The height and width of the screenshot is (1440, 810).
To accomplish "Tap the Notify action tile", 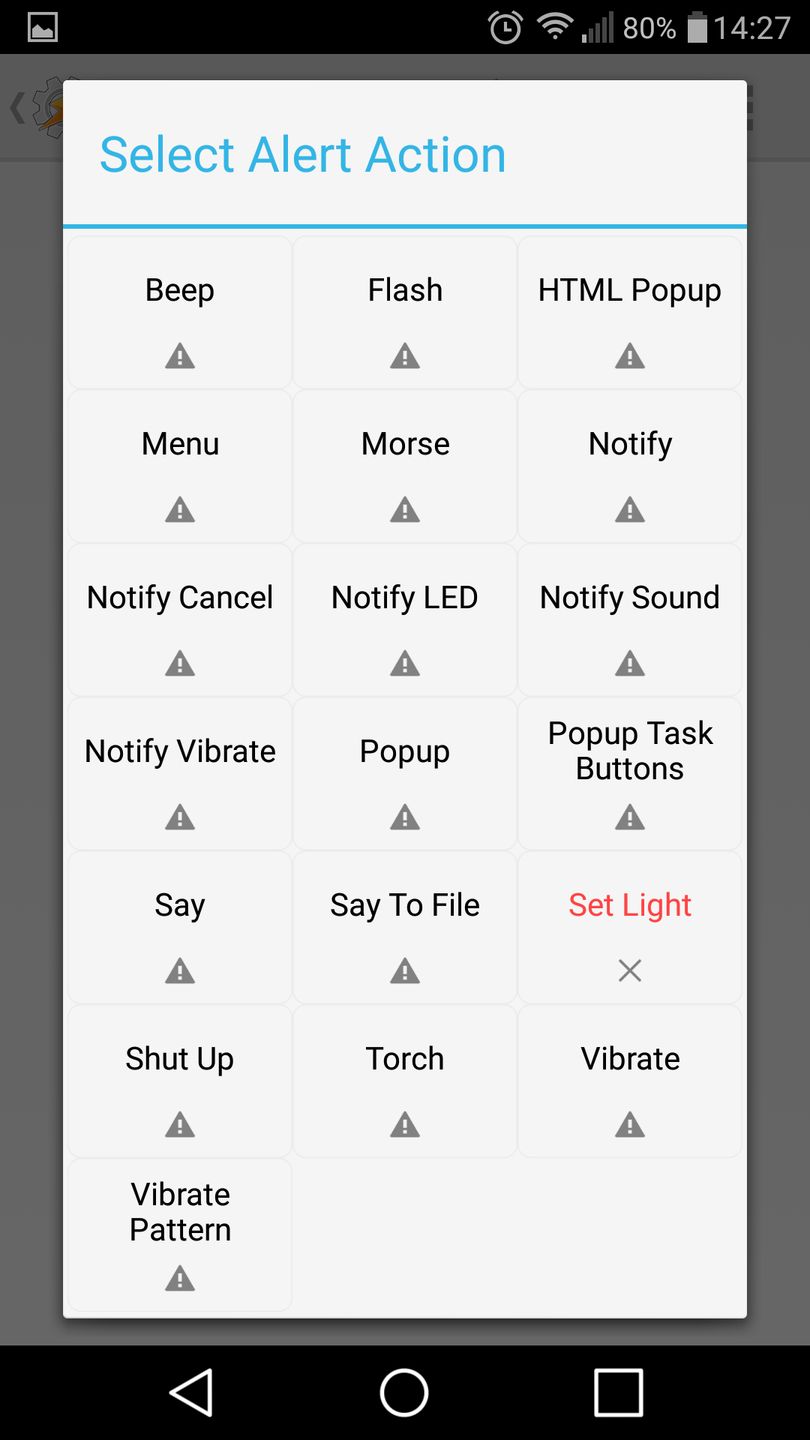I will (630, 466).
